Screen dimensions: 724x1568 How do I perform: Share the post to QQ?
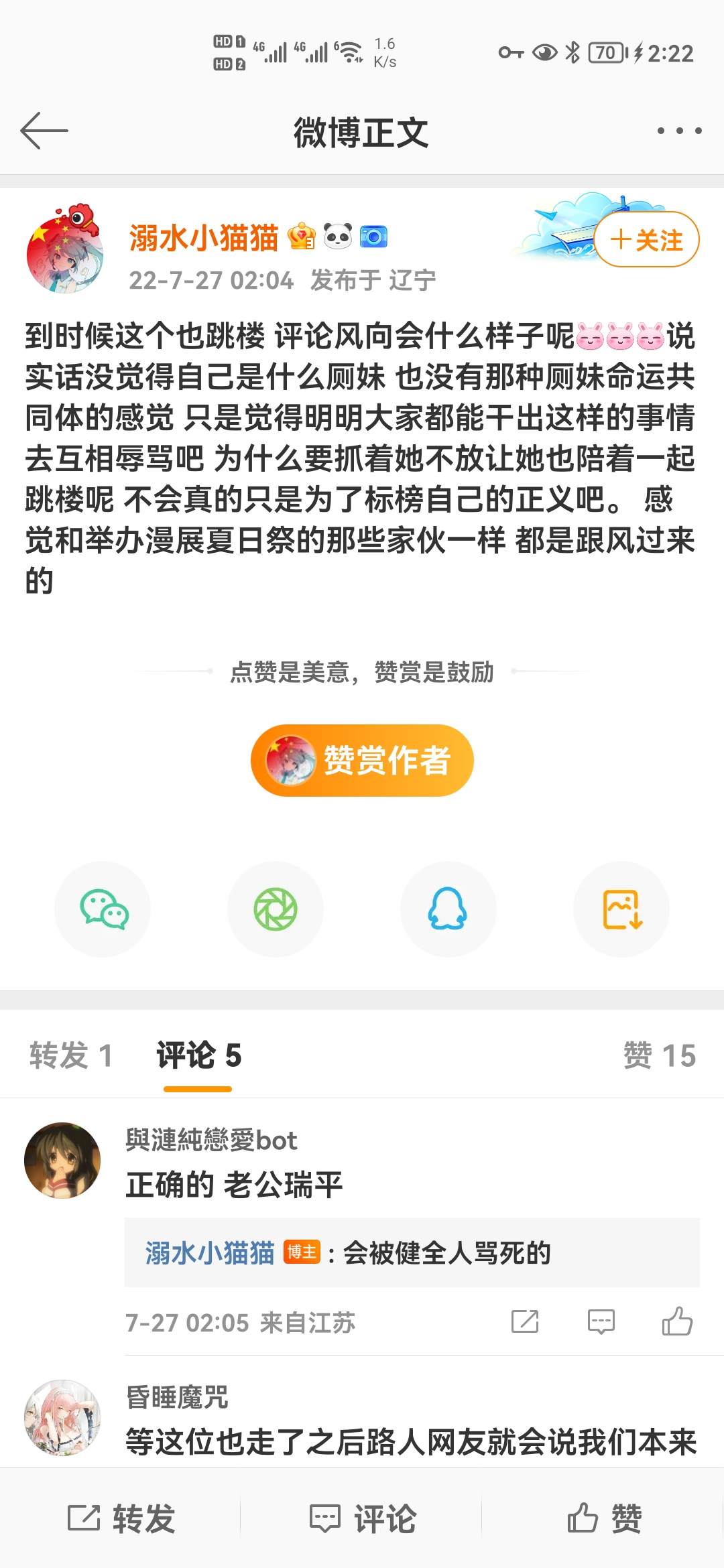(x=448, y=909)
